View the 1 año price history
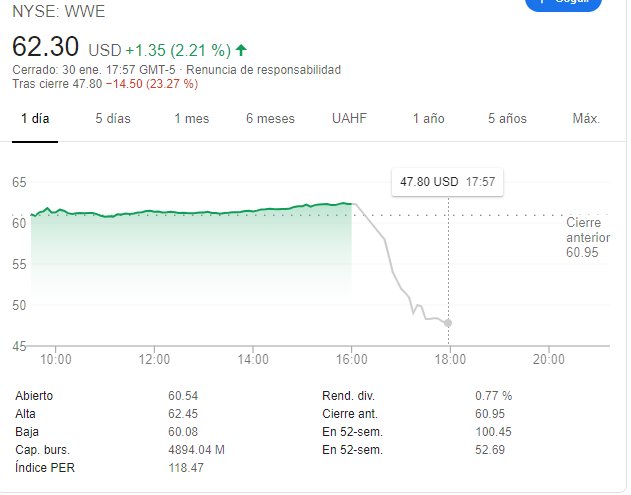Viewport: 631px width, 495px height. pos(428,119)
